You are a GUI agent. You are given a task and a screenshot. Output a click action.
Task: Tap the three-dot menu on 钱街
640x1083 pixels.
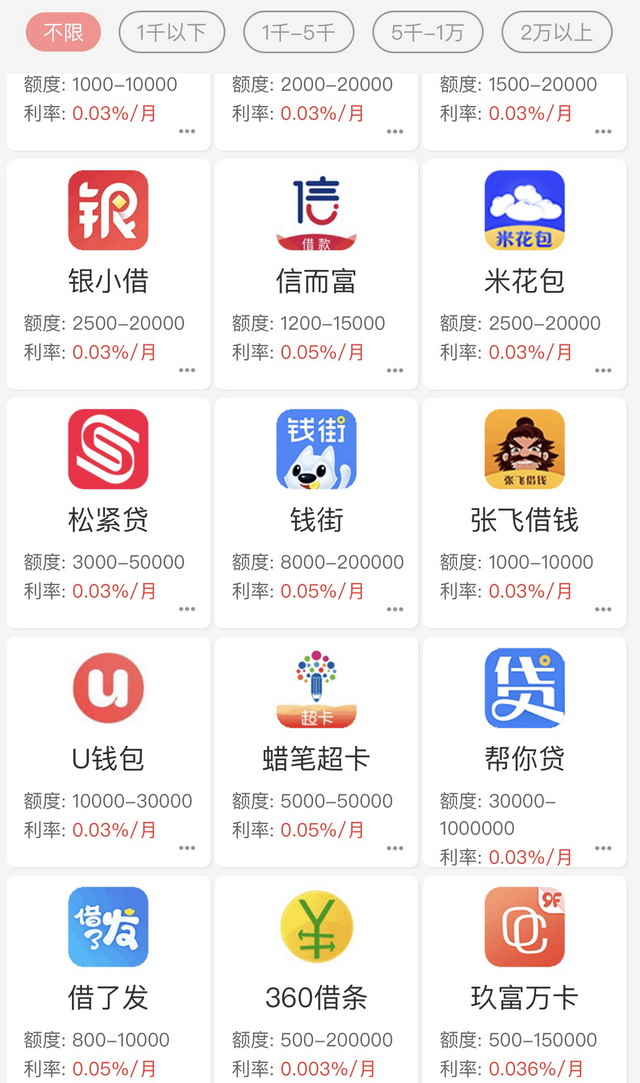[x=395, y=609]
